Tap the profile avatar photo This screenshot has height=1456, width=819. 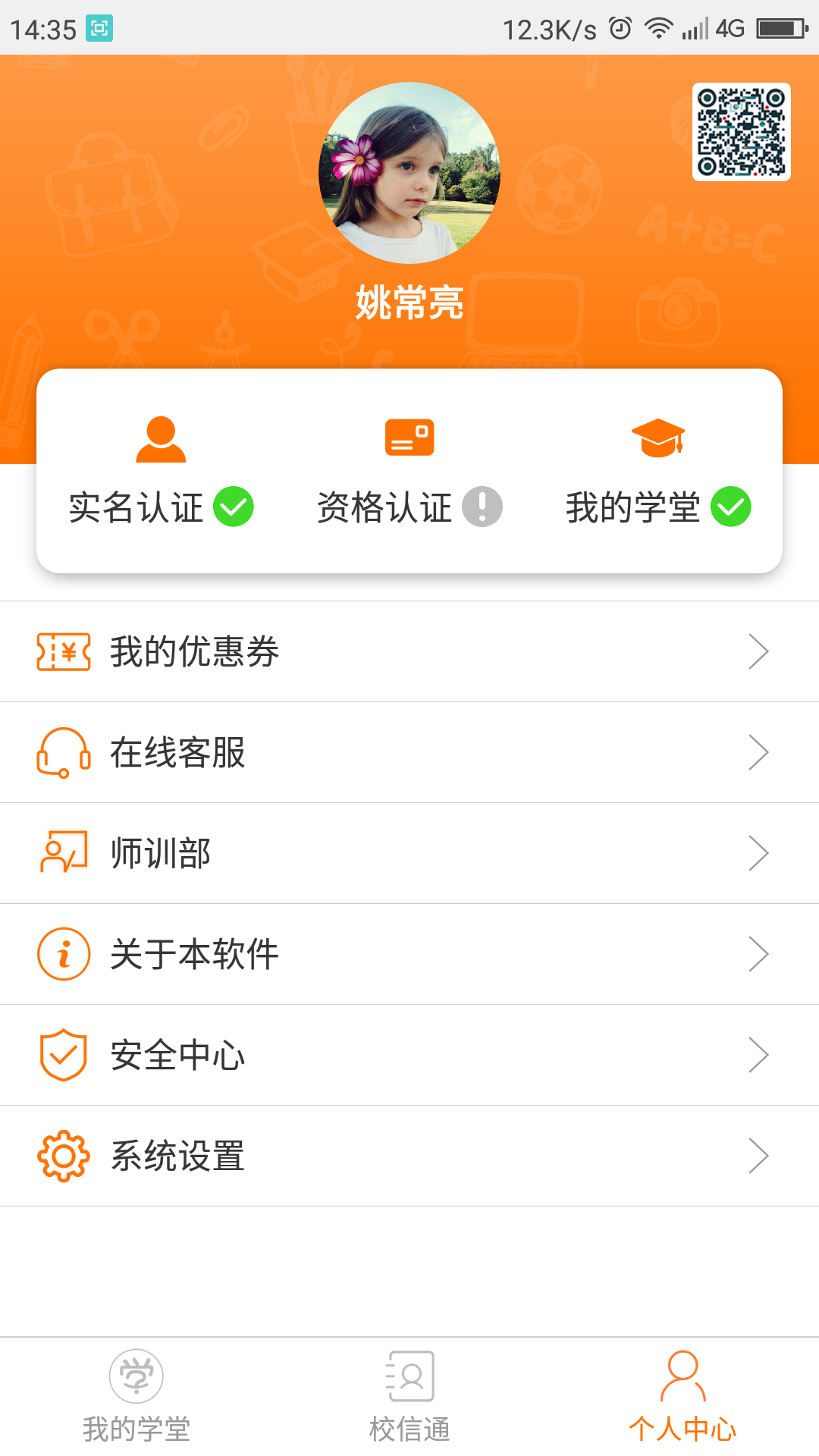point(409,173)
